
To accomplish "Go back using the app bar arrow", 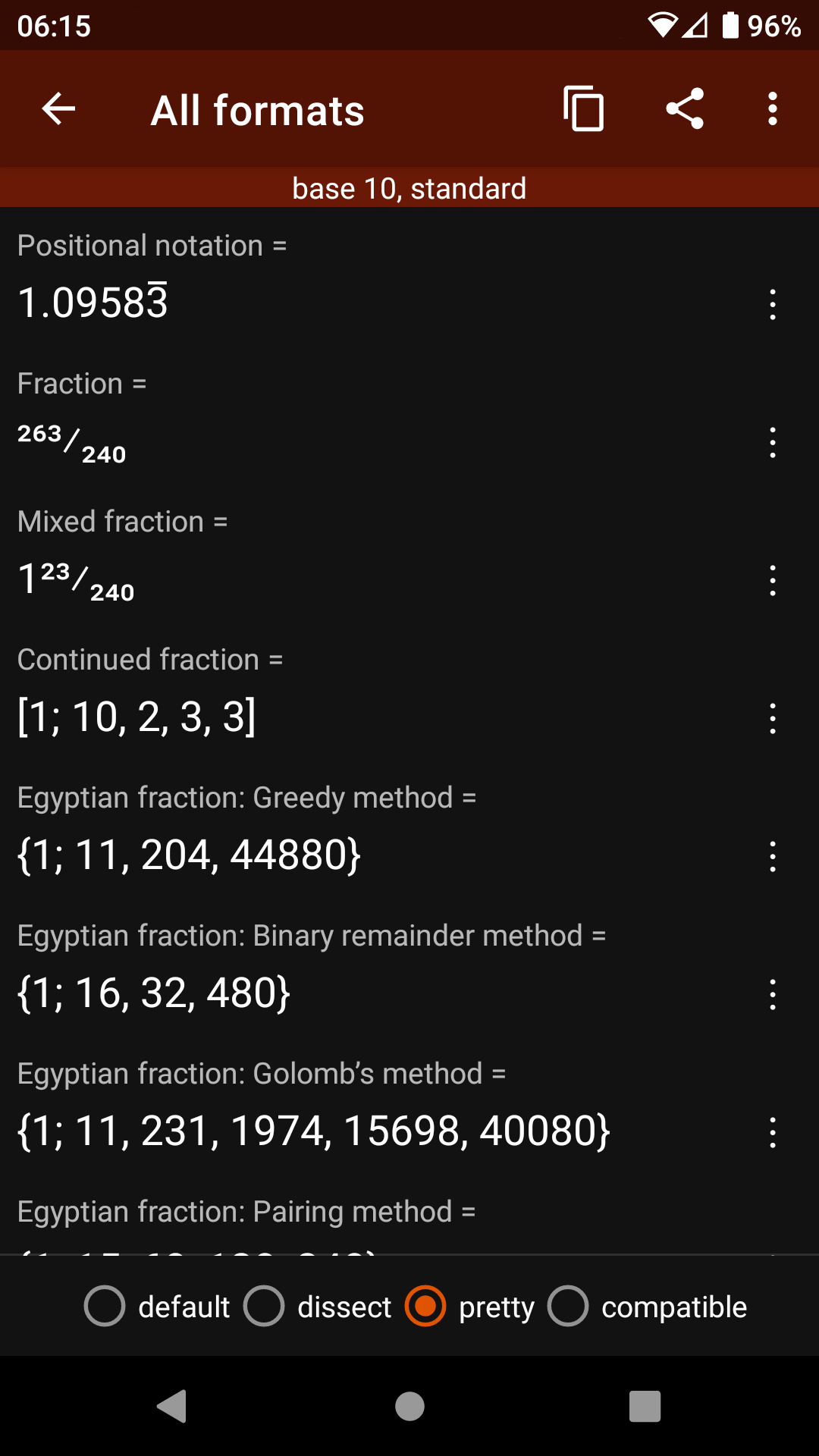I will (x=58, y=109).
